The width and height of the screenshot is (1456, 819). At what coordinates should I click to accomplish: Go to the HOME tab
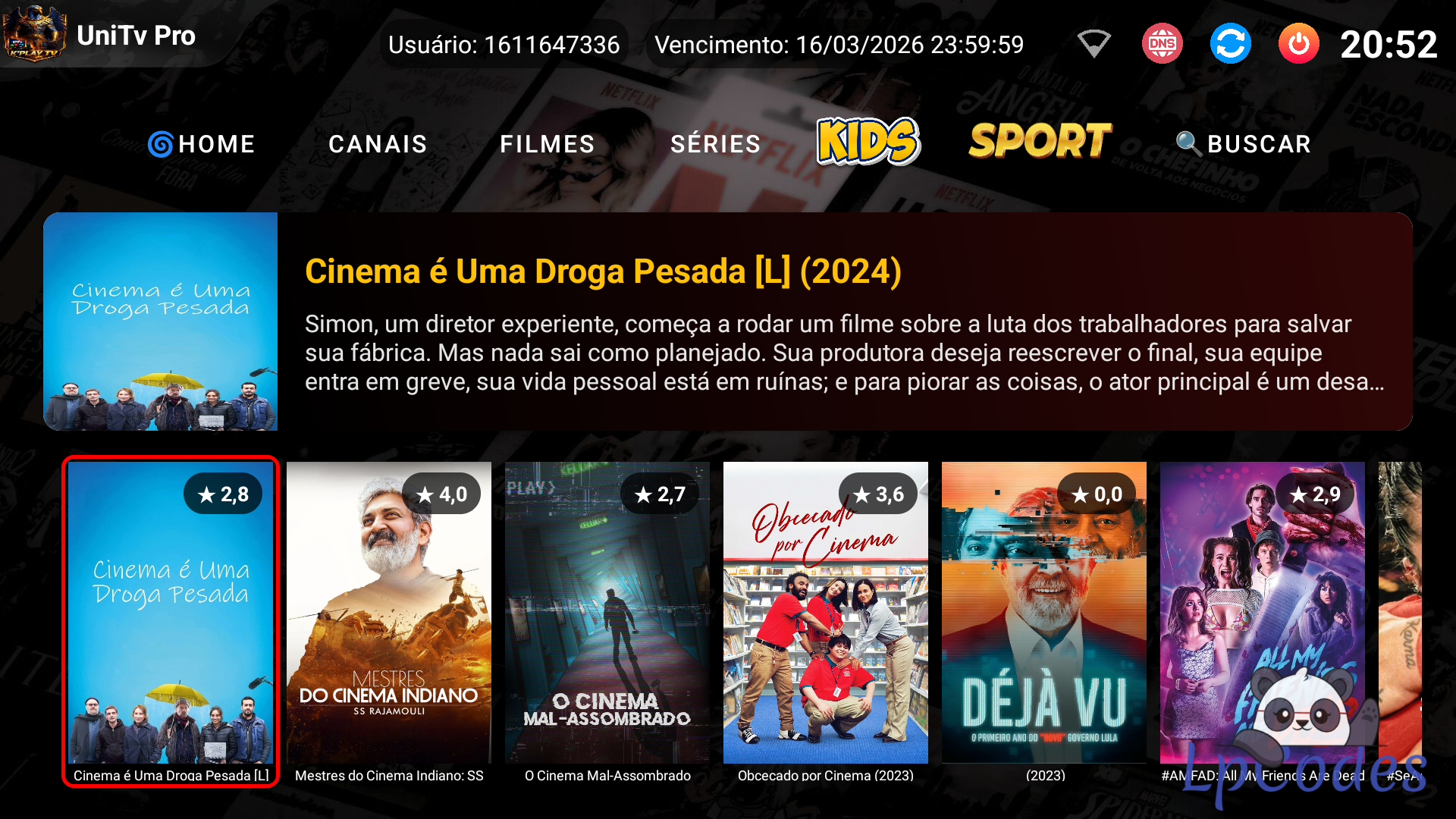coord(202,144)
